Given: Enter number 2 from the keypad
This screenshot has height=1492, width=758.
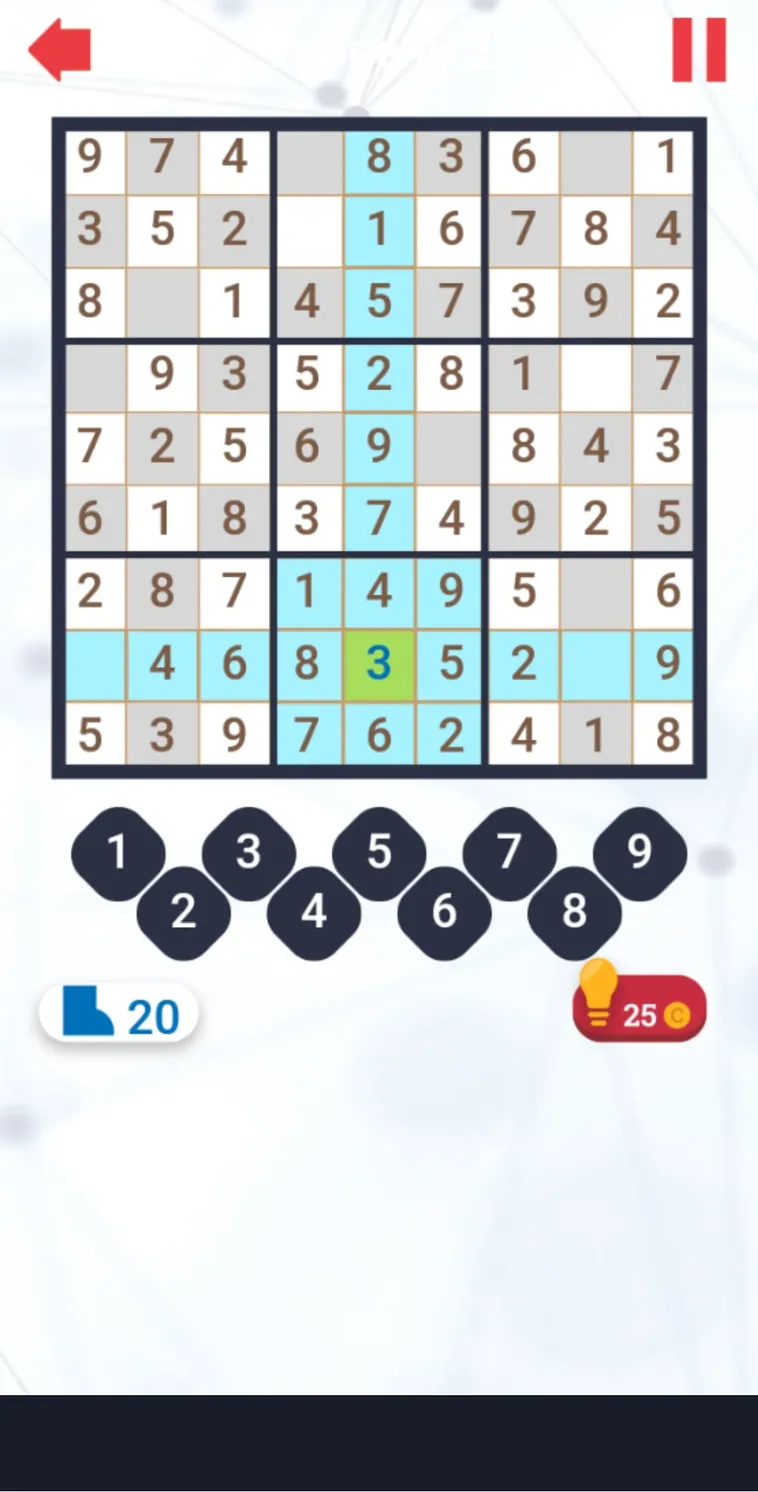Looking at the screenshot, I should 183,912.
